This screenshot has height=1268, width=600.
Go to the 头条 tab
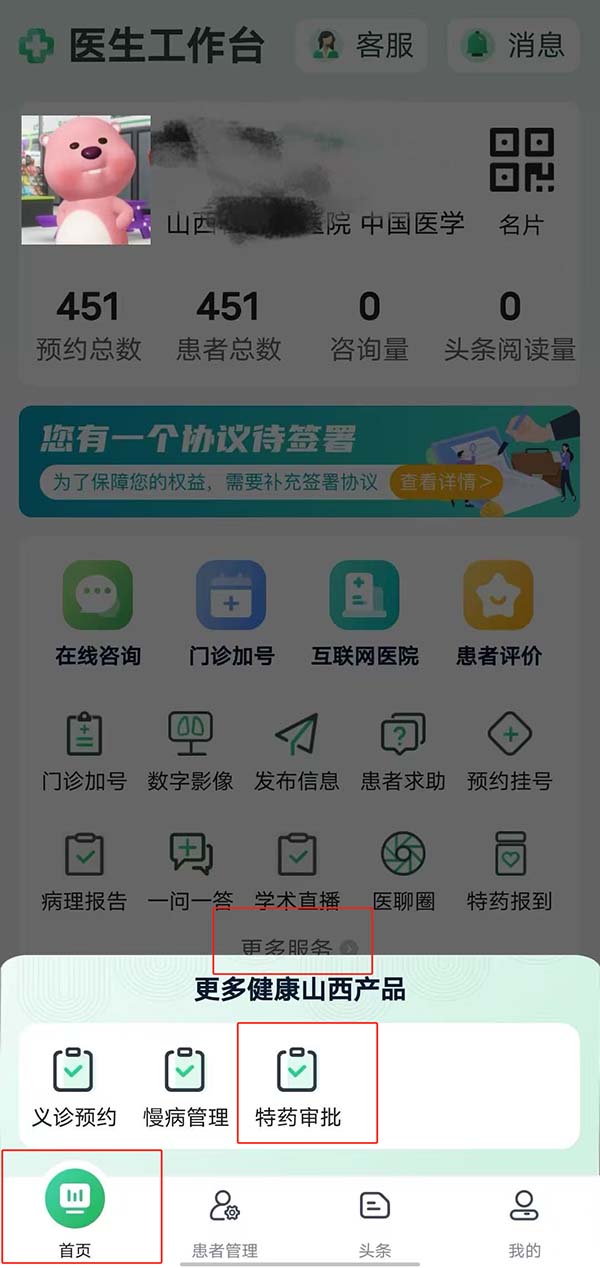click(x=375, y=1220)
